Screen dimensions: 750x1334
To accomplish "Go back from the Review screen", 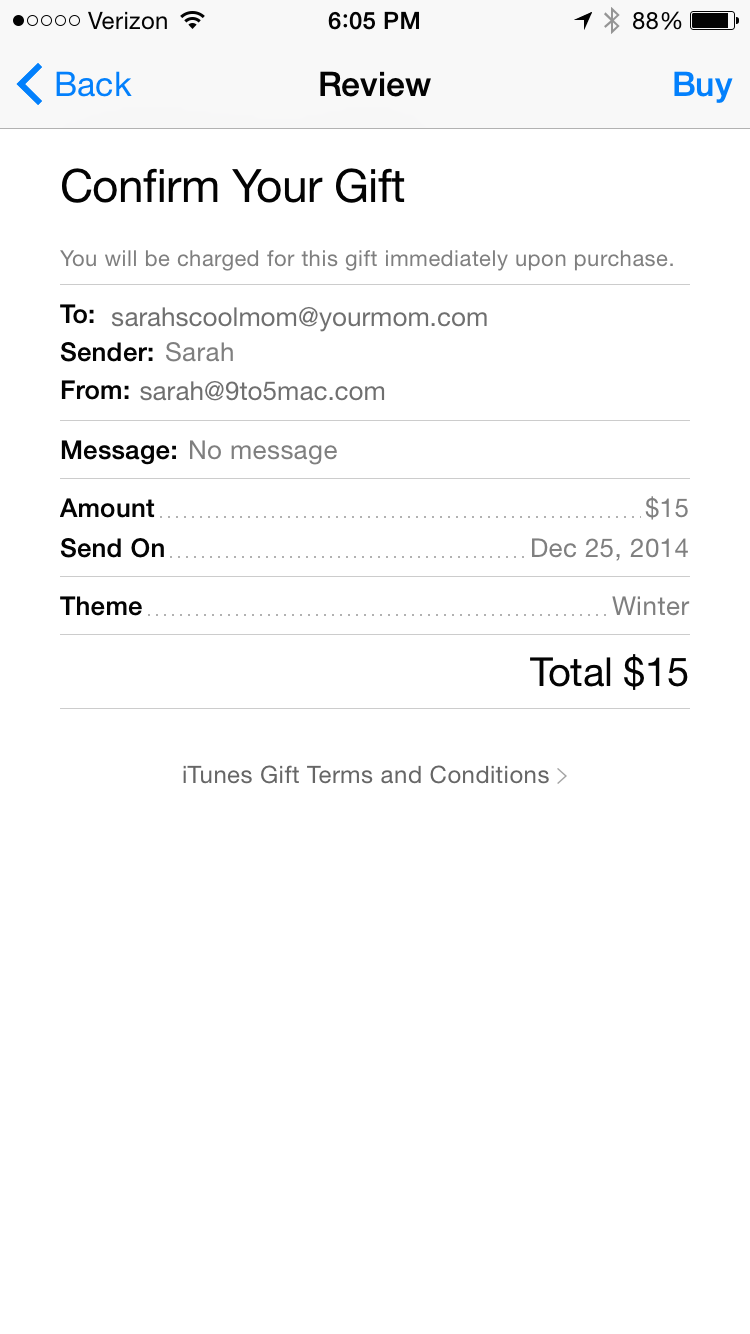I will (x=75, y=85).
